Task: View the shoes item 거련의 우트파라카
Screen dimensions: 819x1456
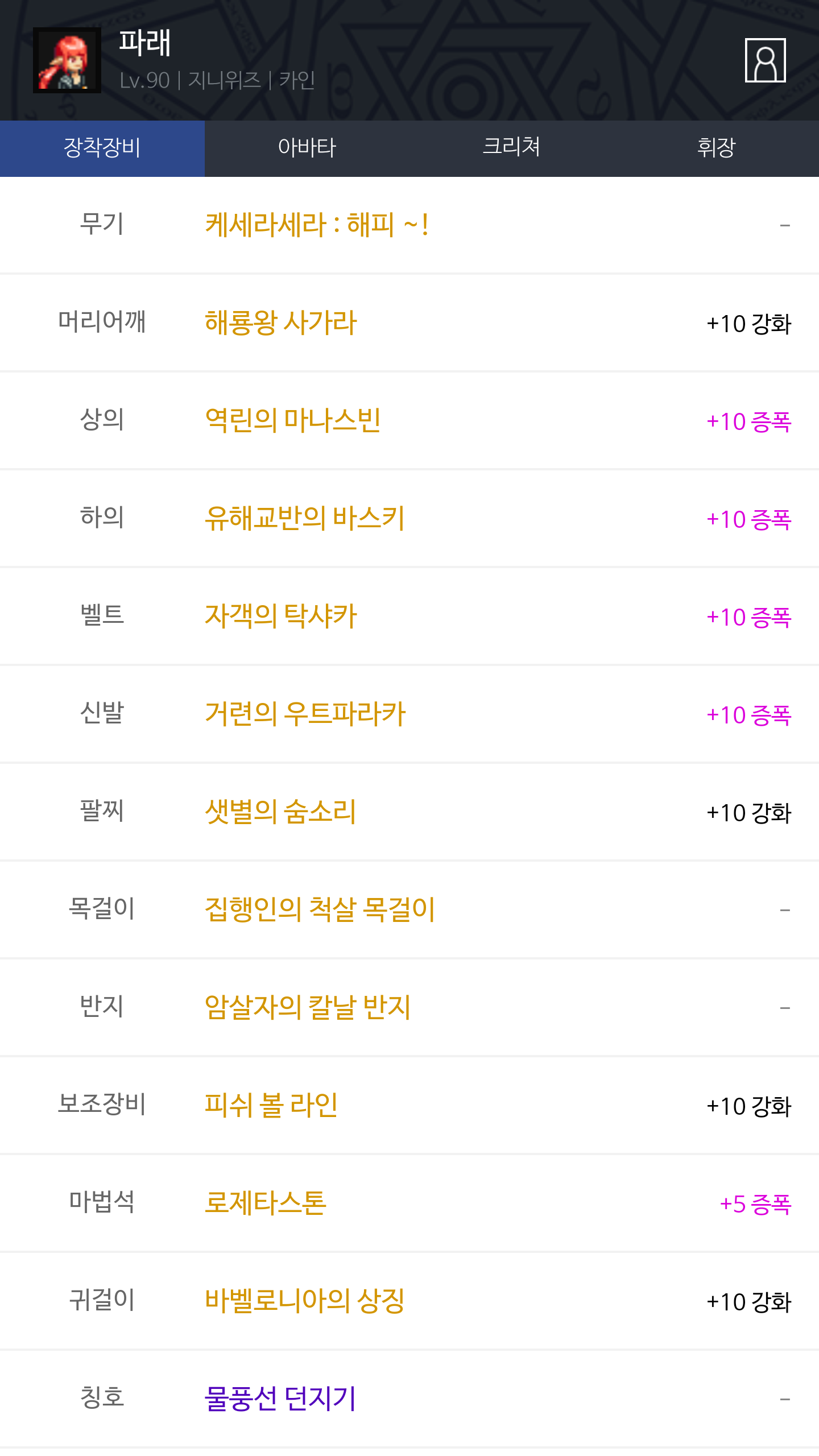Action: point(305,714)
